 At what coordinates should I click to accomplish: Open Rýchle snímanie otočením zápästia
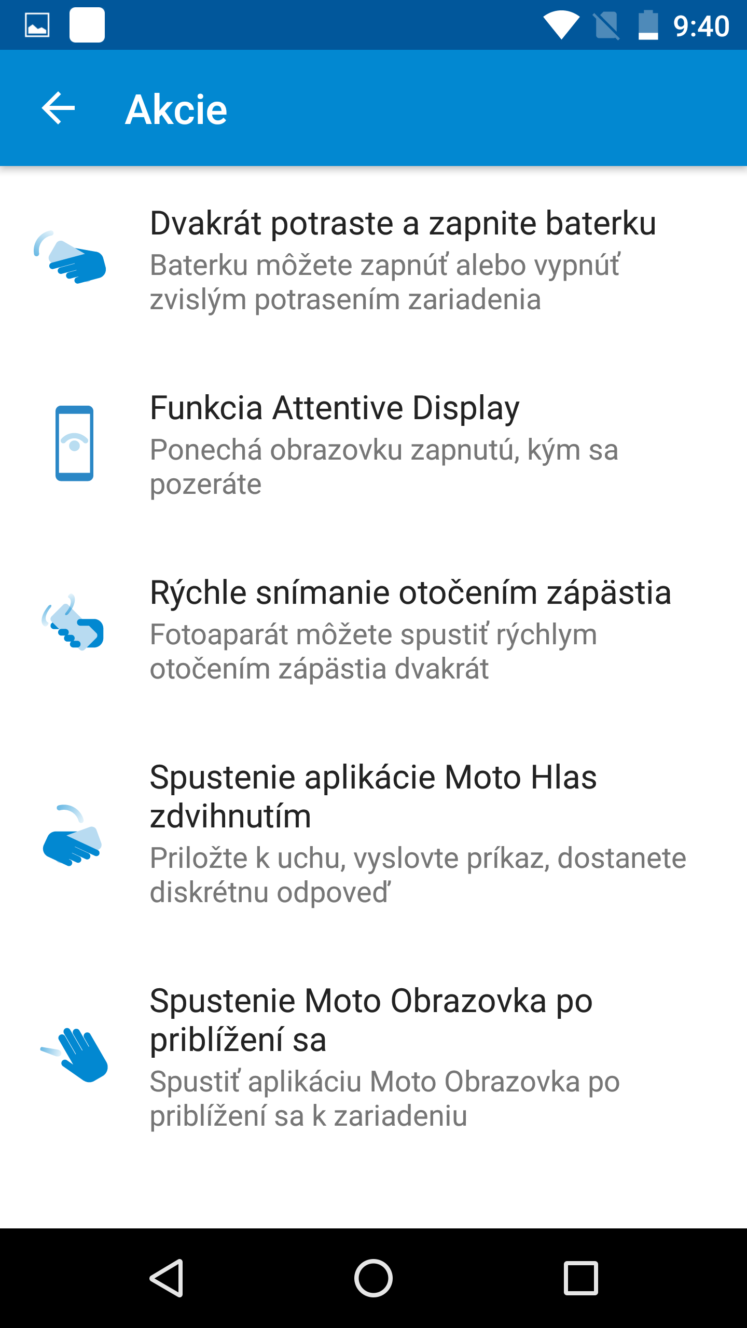coord(373,629)
